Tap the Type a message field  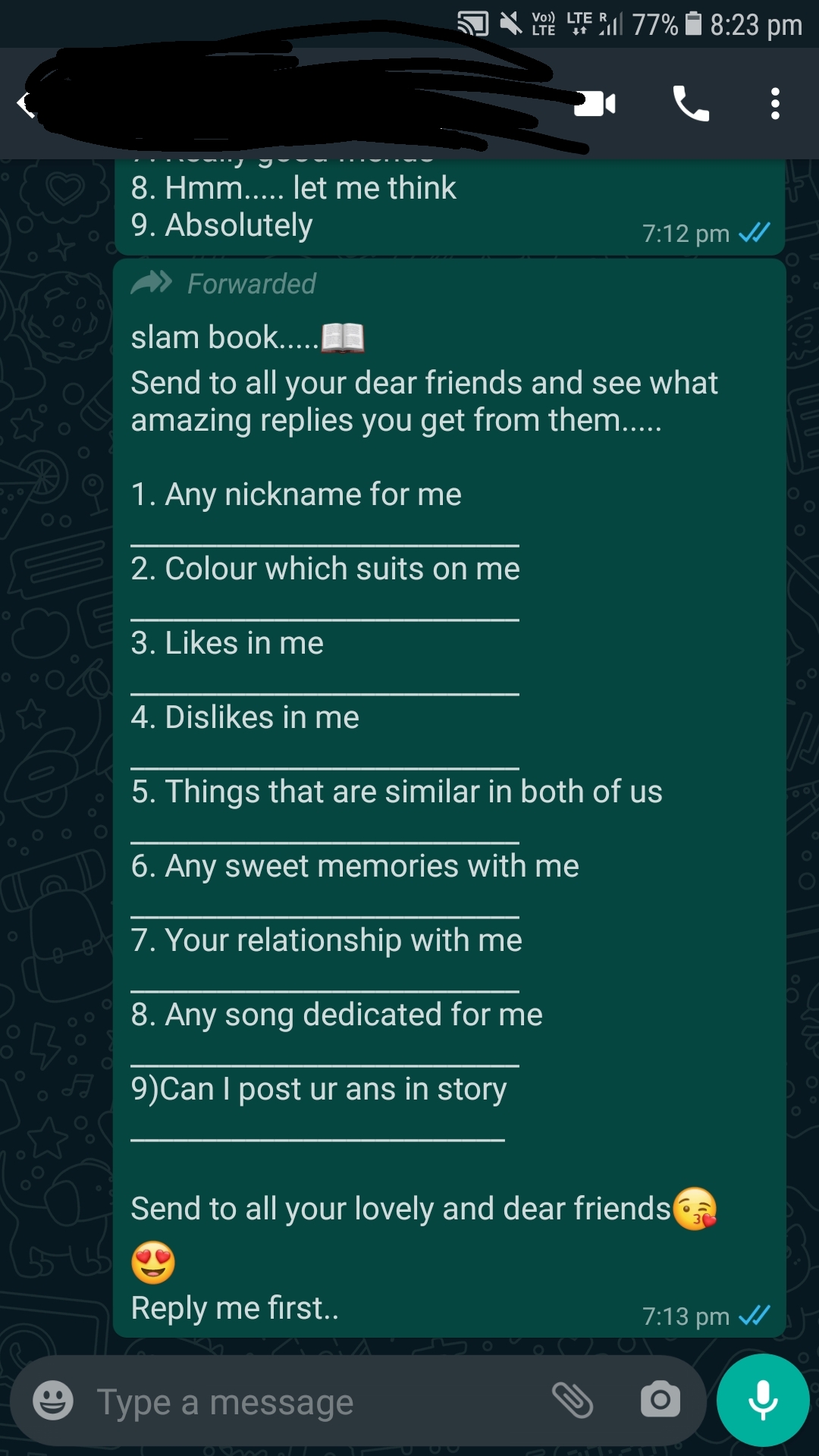coord(303,1402)
